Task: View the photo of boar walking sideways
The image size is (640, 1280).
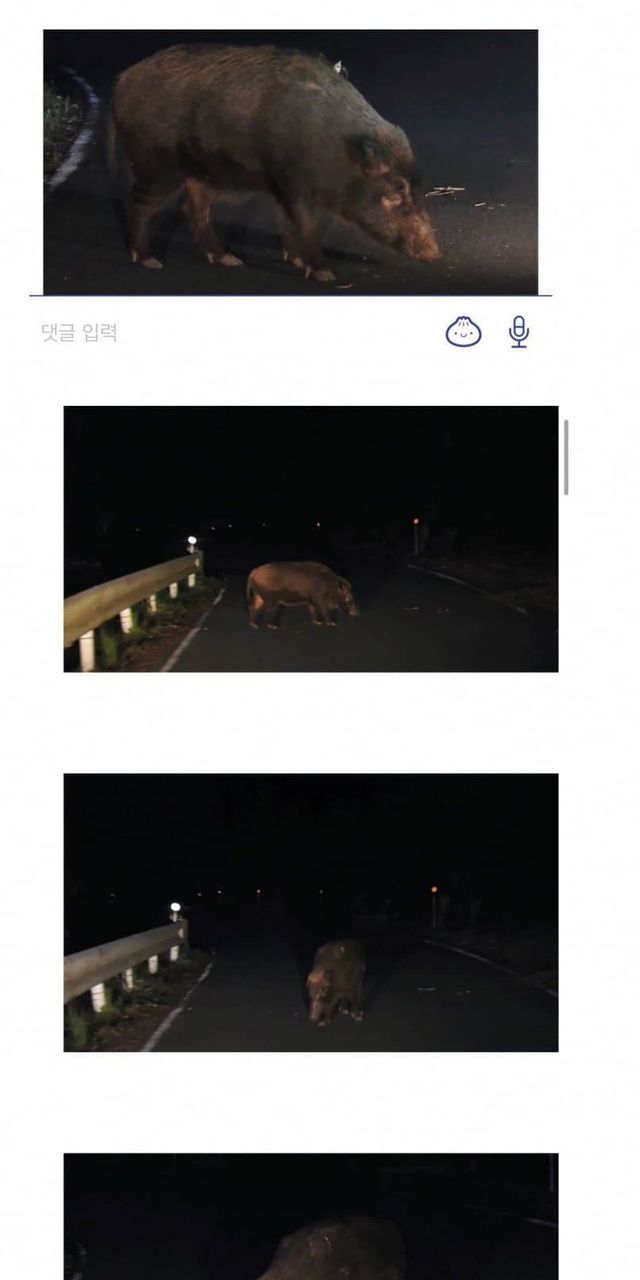Action: coord(311,539)
